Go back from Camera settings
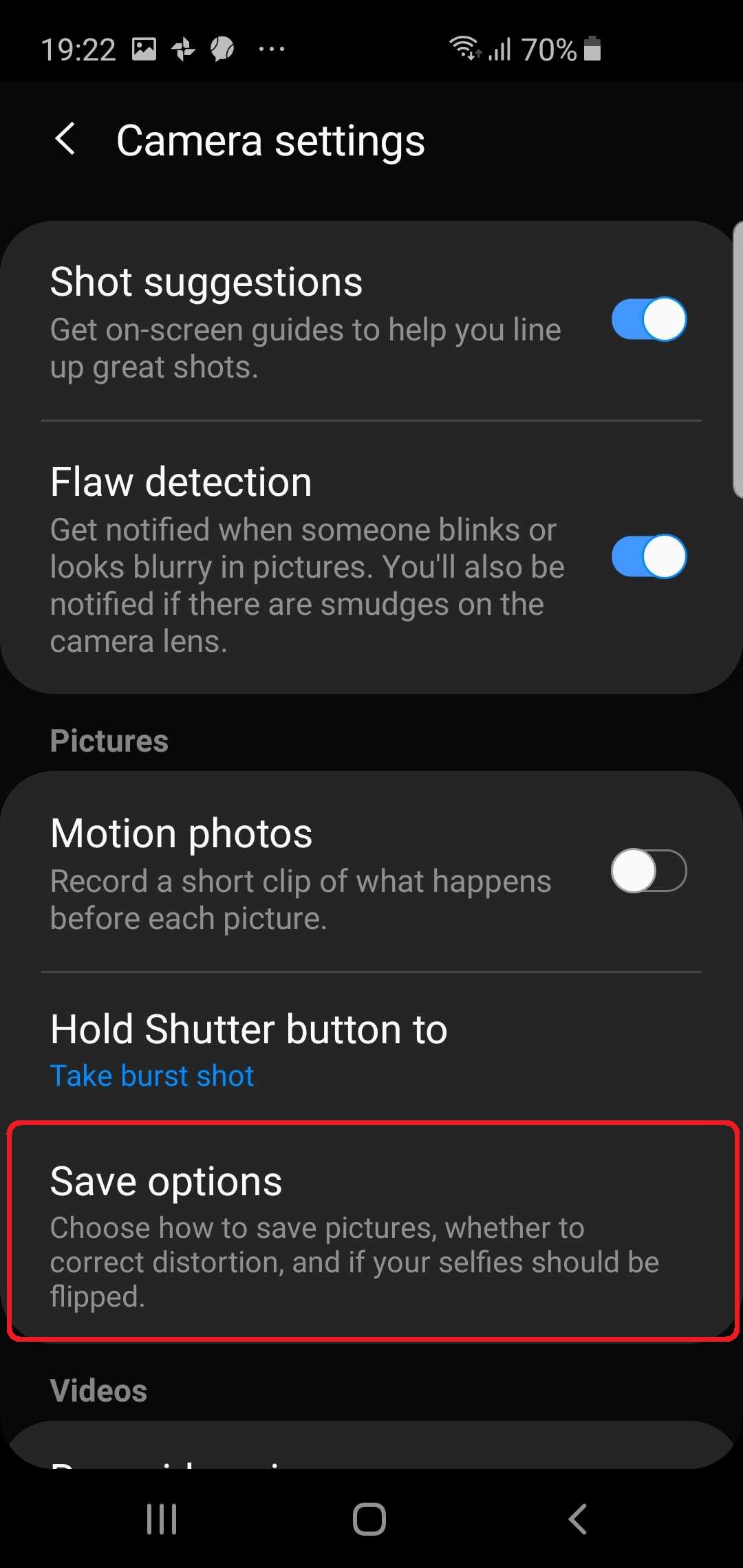The height and width of the screenshot is (1568, 743). click(65, 140)
